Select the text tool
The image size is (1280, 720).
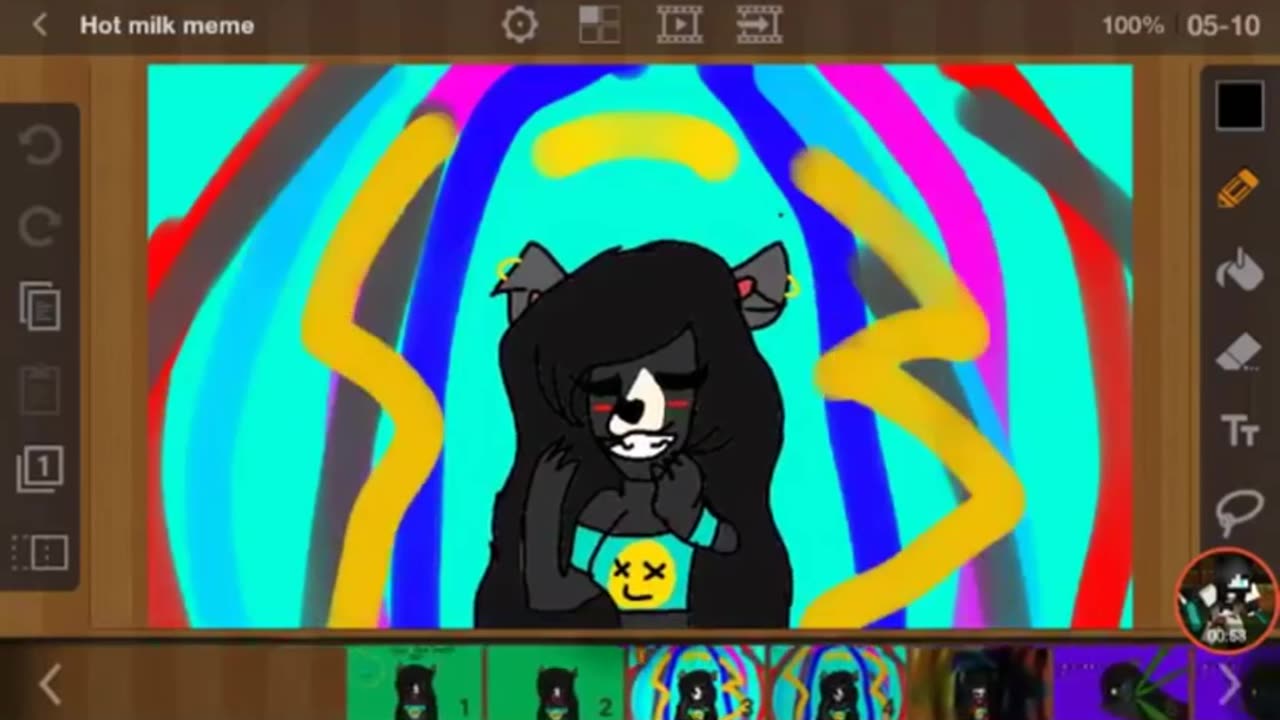point(1239,432)
